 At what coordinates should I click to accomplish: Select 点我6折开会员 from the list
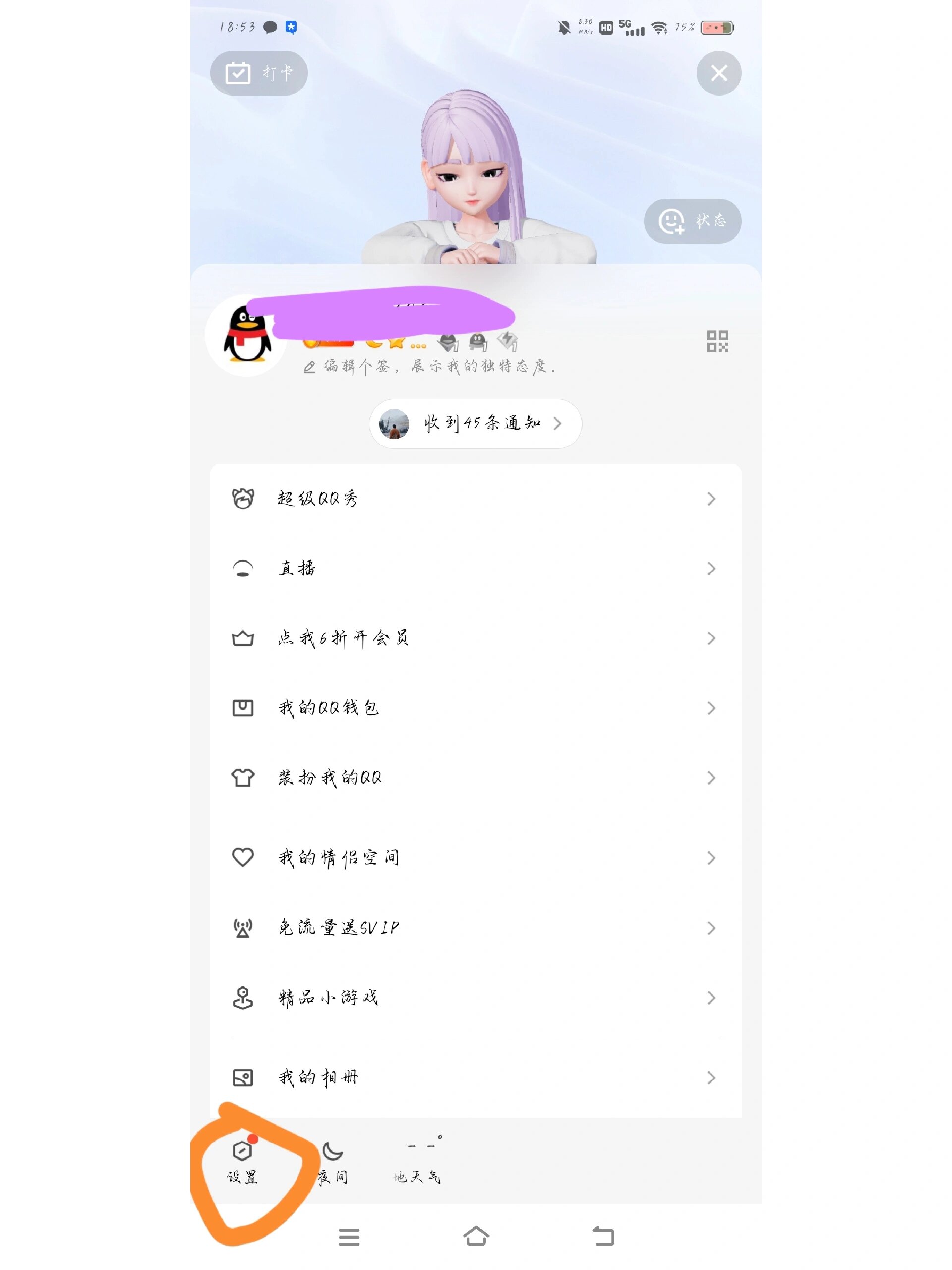[343, 638]
